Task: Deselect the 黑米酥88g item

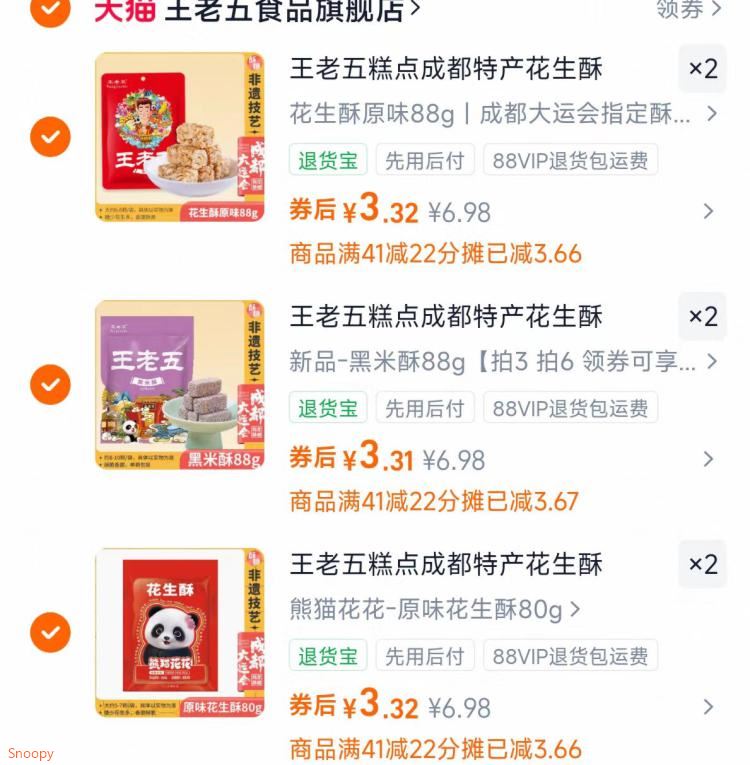Action: pos(50,384)
